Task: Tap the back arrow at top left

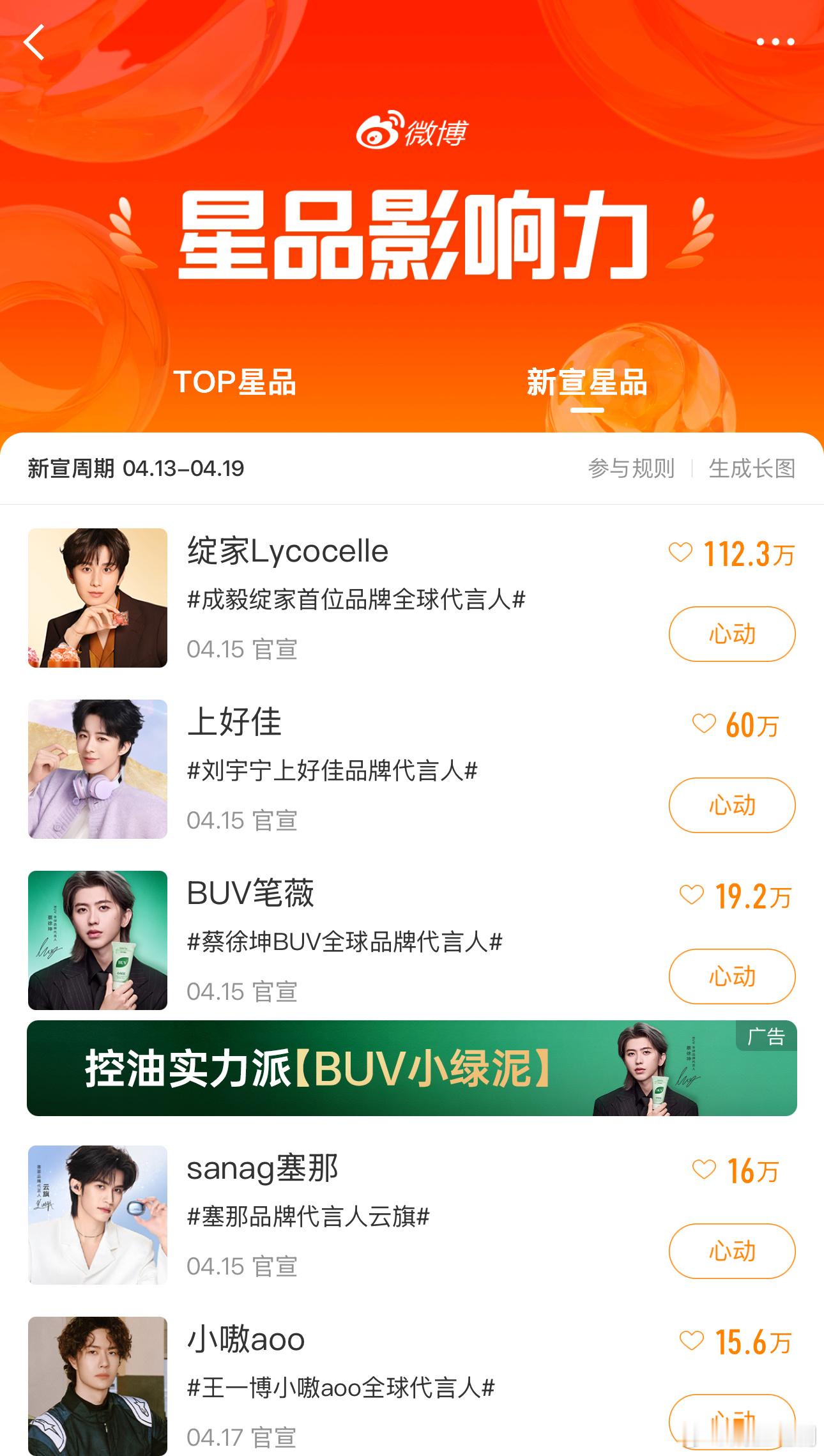Action: click(x=33, y=43)
